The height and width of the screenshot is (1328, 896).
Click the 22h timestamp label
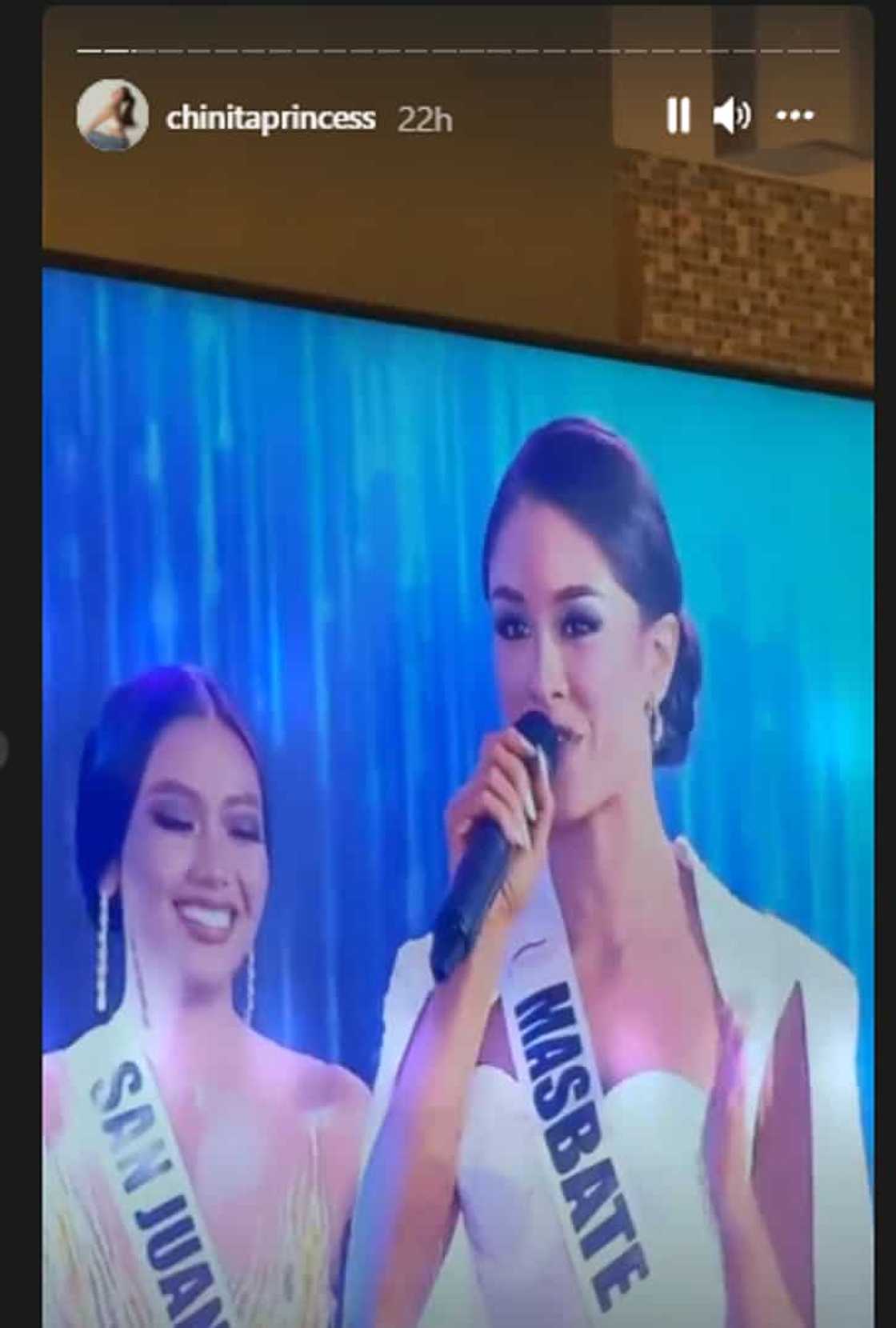point(426,118)
